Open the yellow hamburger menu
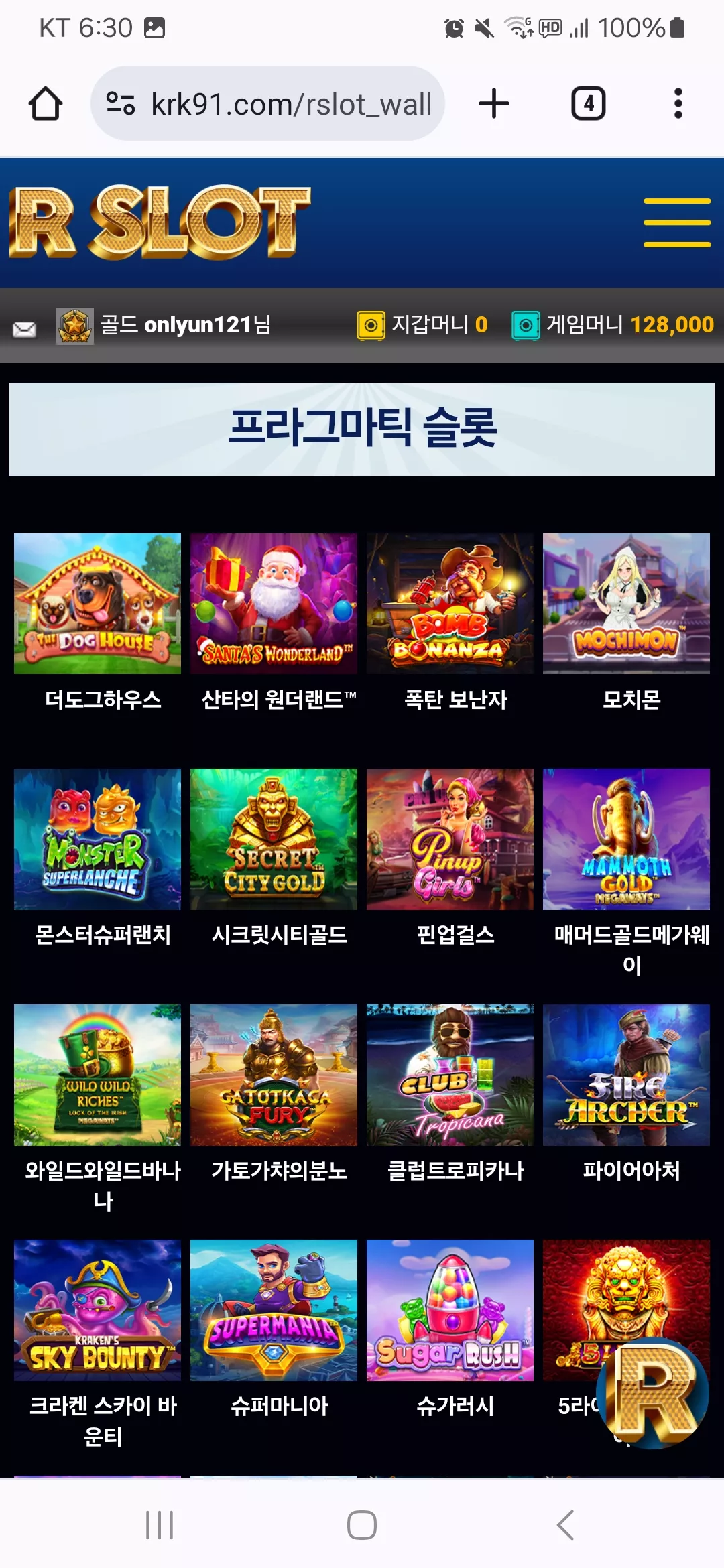This screenshot has width=724, height=1568. [677, 222]
